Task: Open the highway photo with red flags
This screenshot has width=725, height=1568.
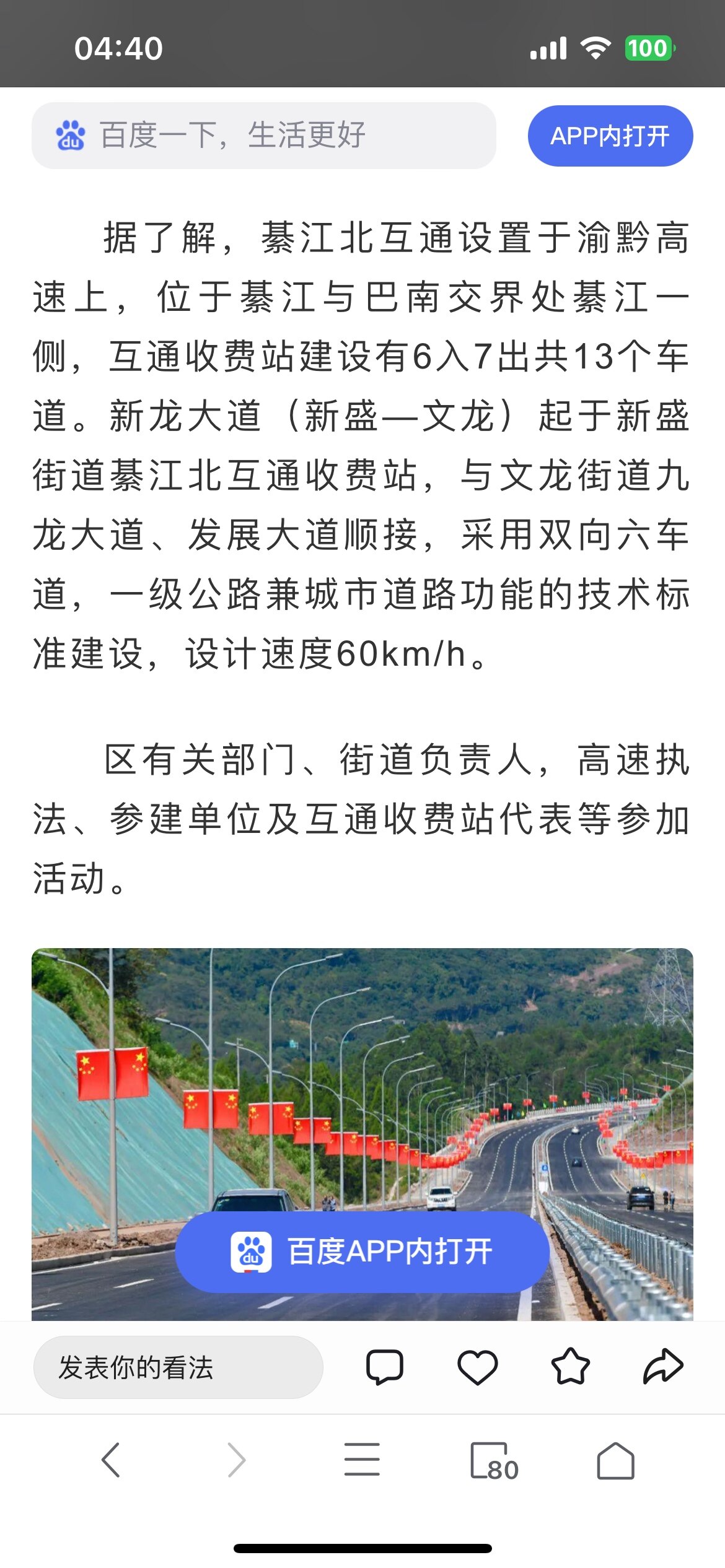Action: tap(362, 1135)
